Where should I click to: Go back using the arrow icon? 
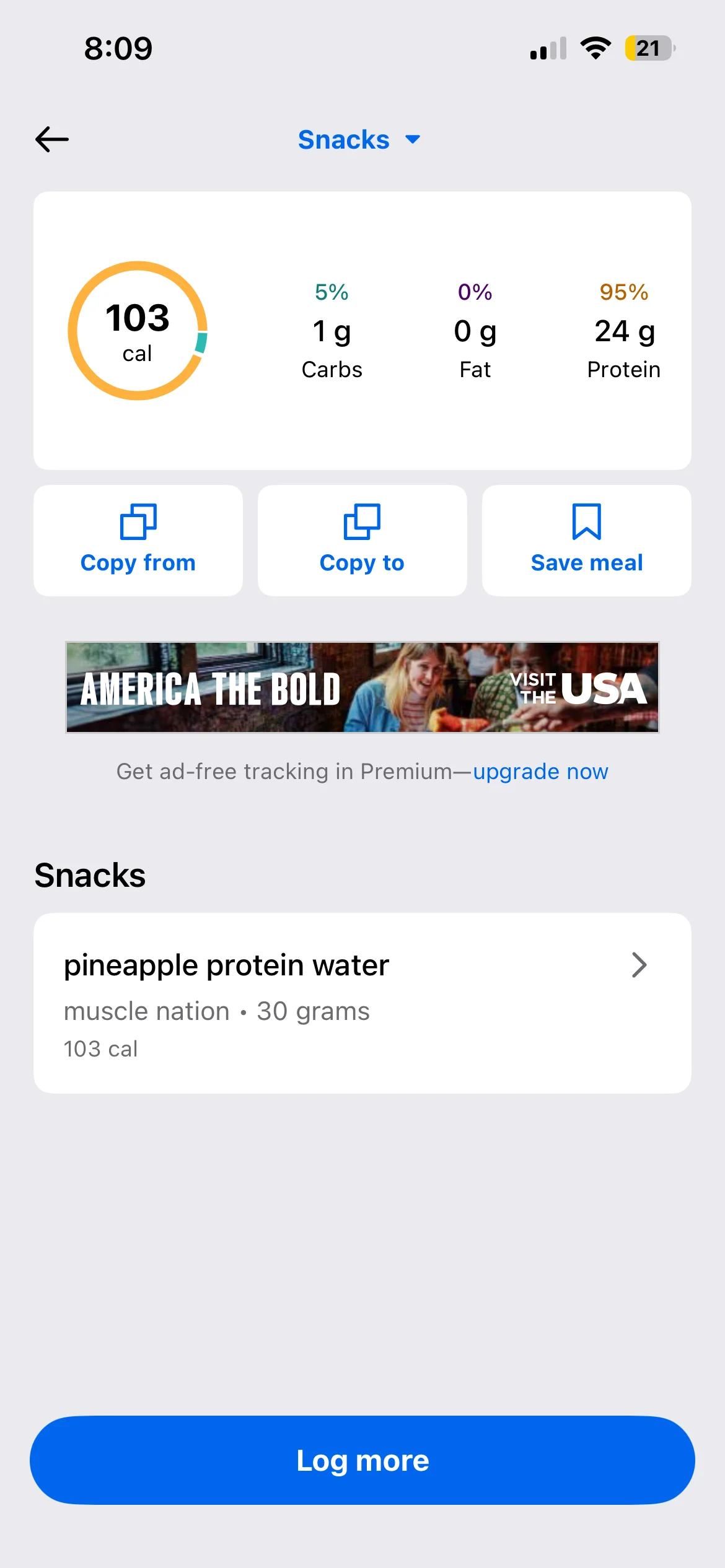[x=52, y=139]
